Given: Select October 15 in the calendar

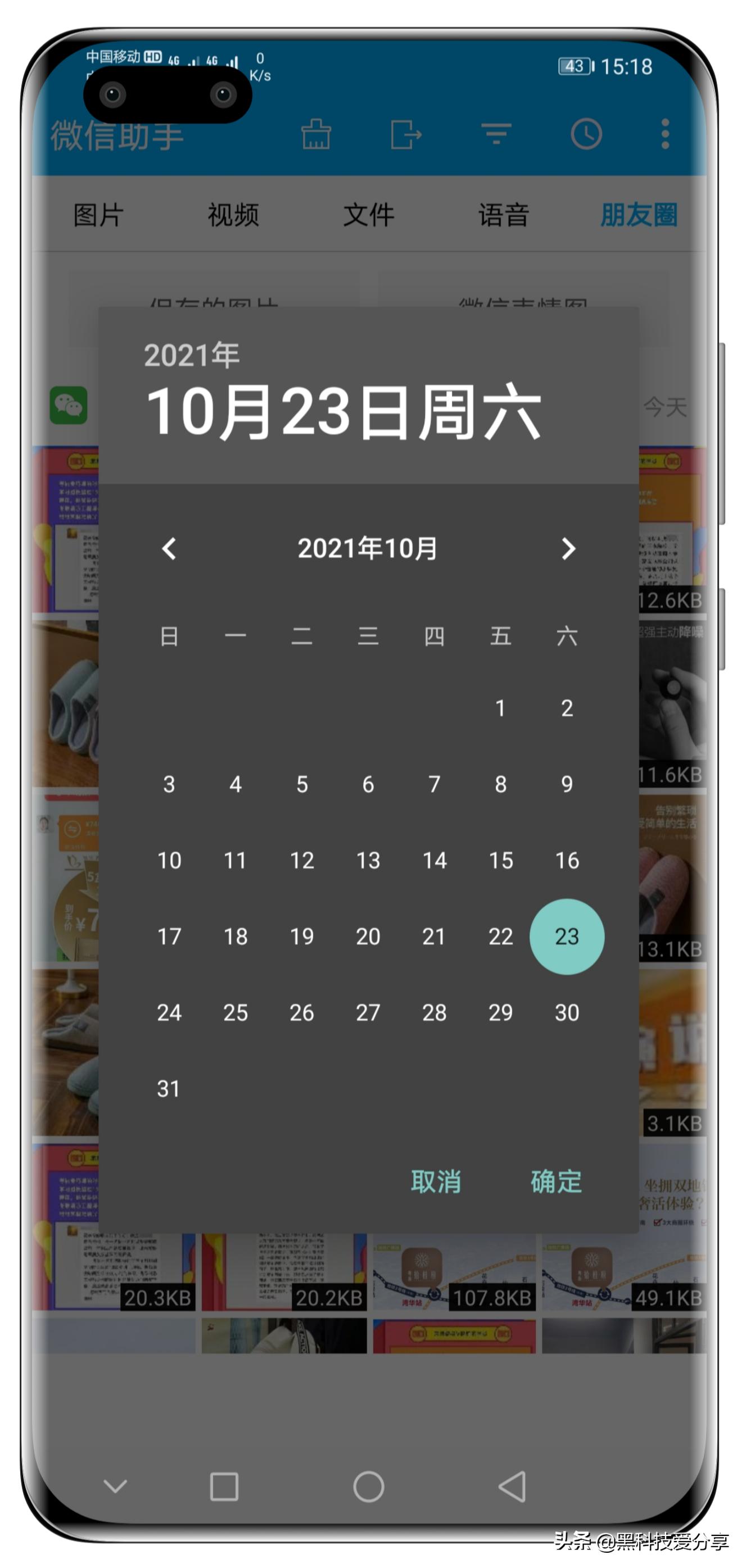Looking at the screenshot, I should click(x=500, y=860).
